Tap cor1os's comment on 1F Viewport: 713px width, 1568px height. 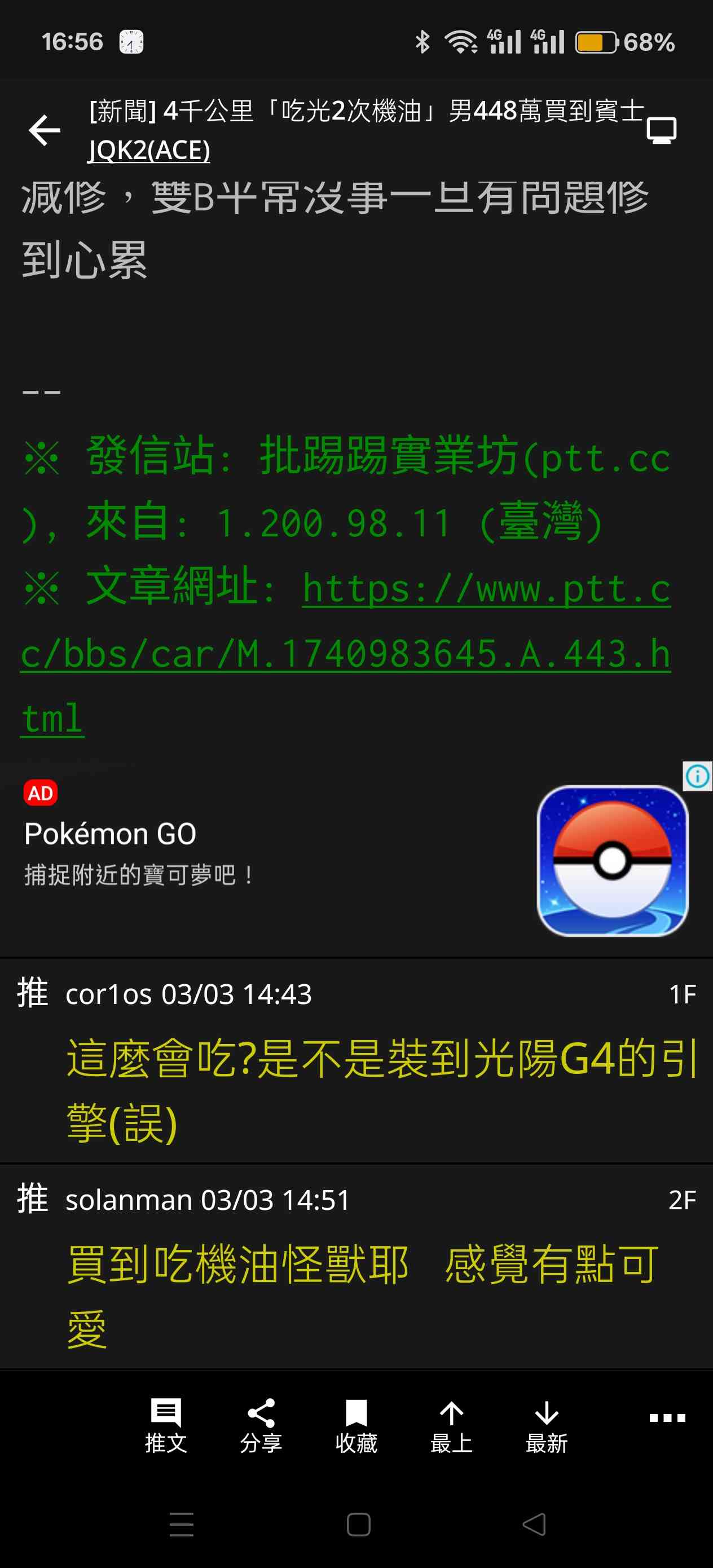pyautogui.click(x=356, y=1061)
